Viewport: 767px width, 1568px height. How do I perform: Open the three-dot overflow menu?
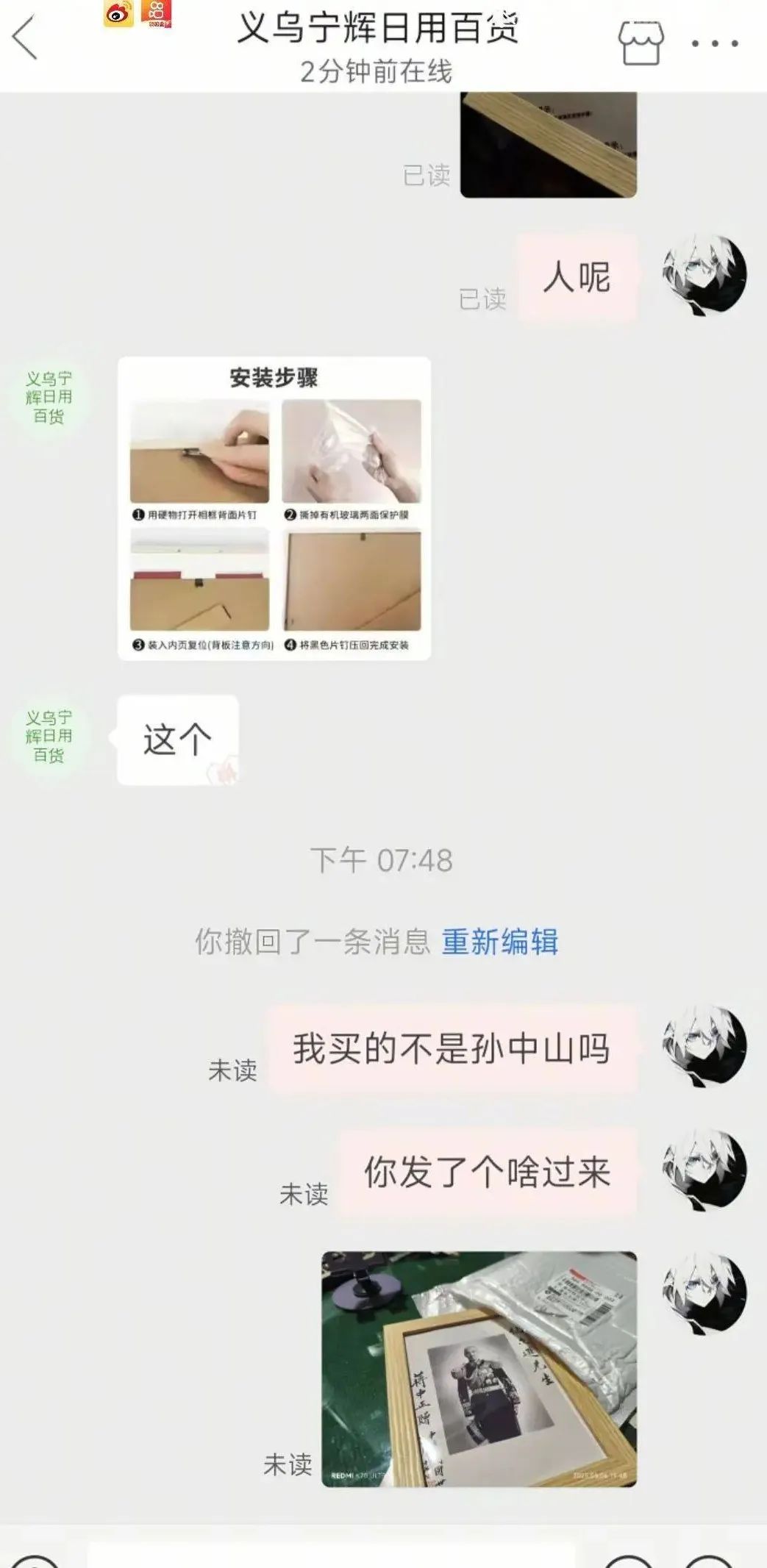coord(715,43)
